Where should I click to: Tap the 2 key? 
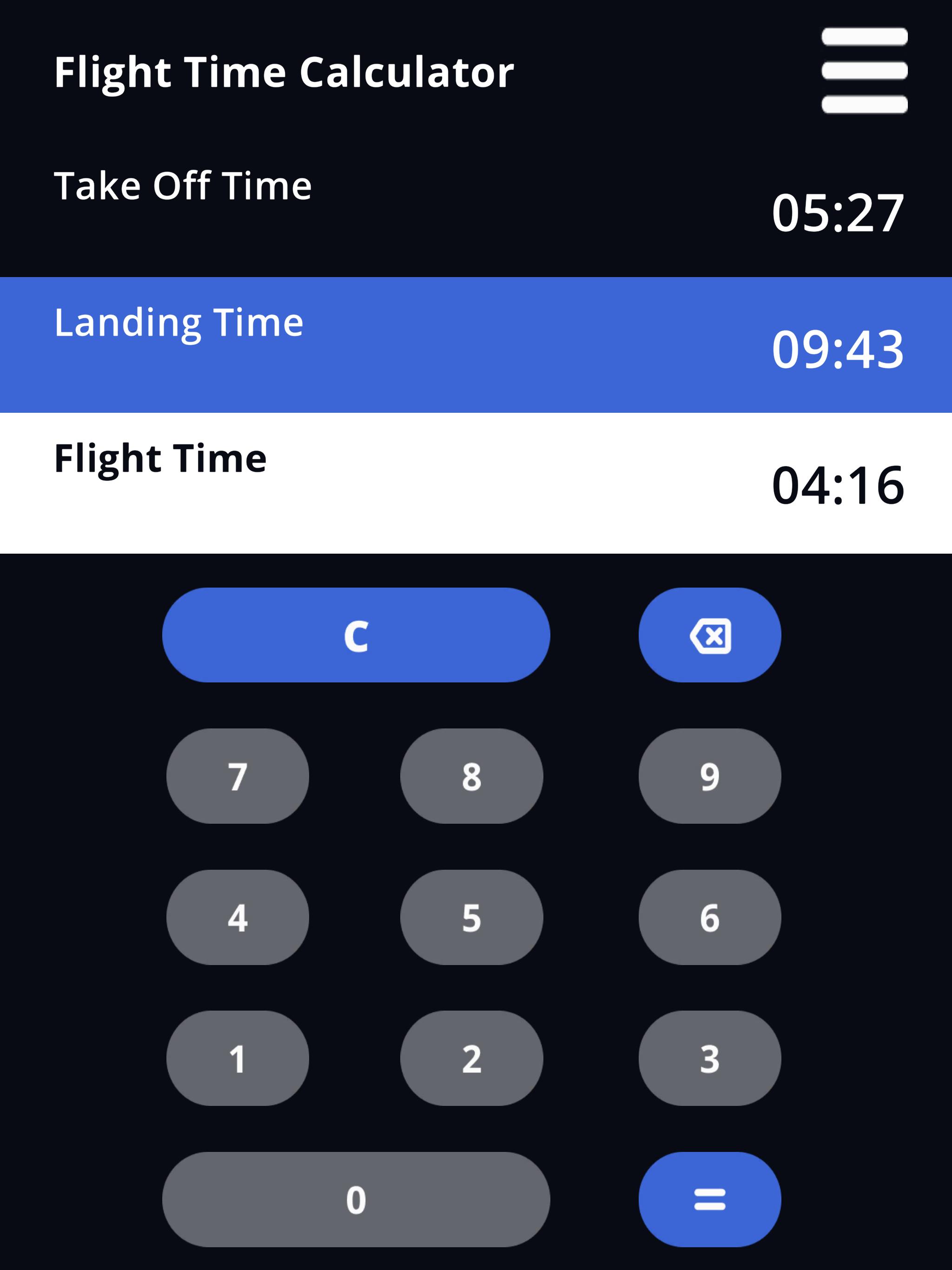pos(471,1058)
